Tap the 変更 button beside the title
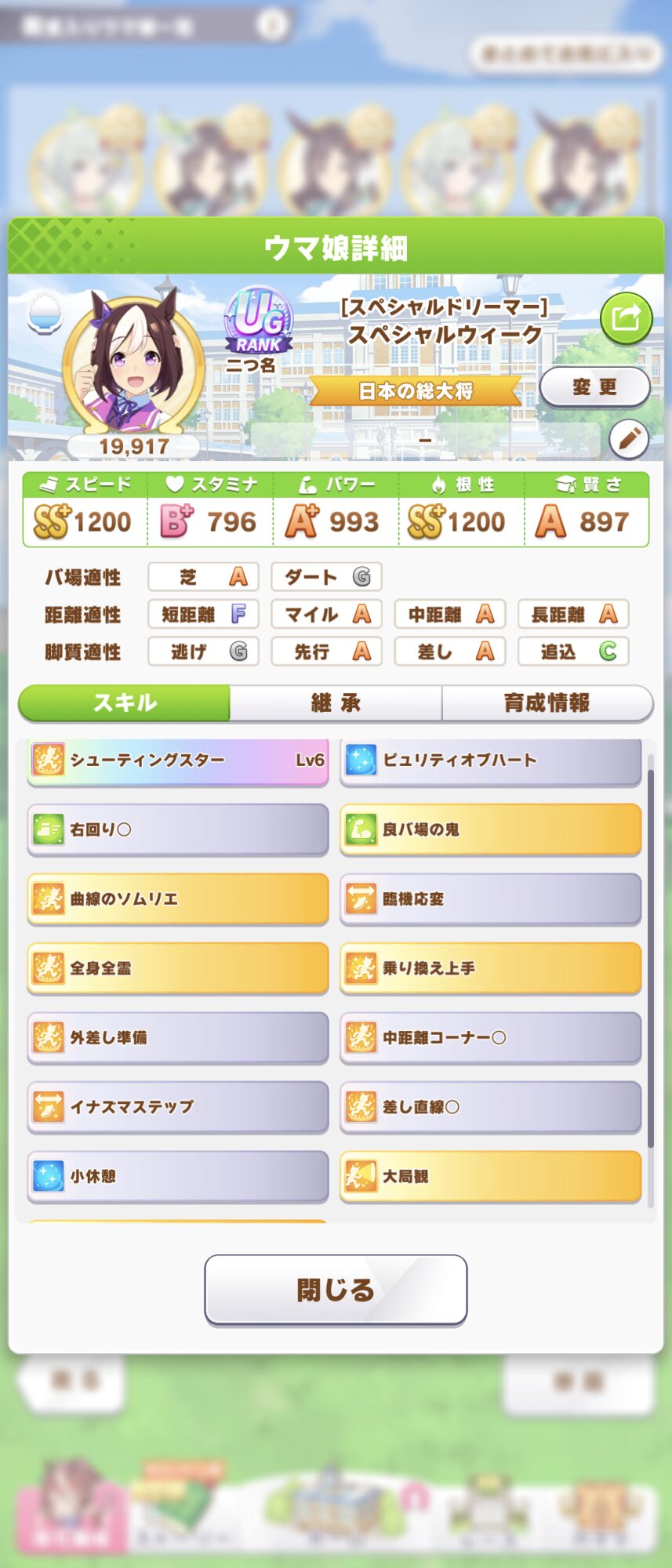 pyautogui.click(x=594, y=387)
